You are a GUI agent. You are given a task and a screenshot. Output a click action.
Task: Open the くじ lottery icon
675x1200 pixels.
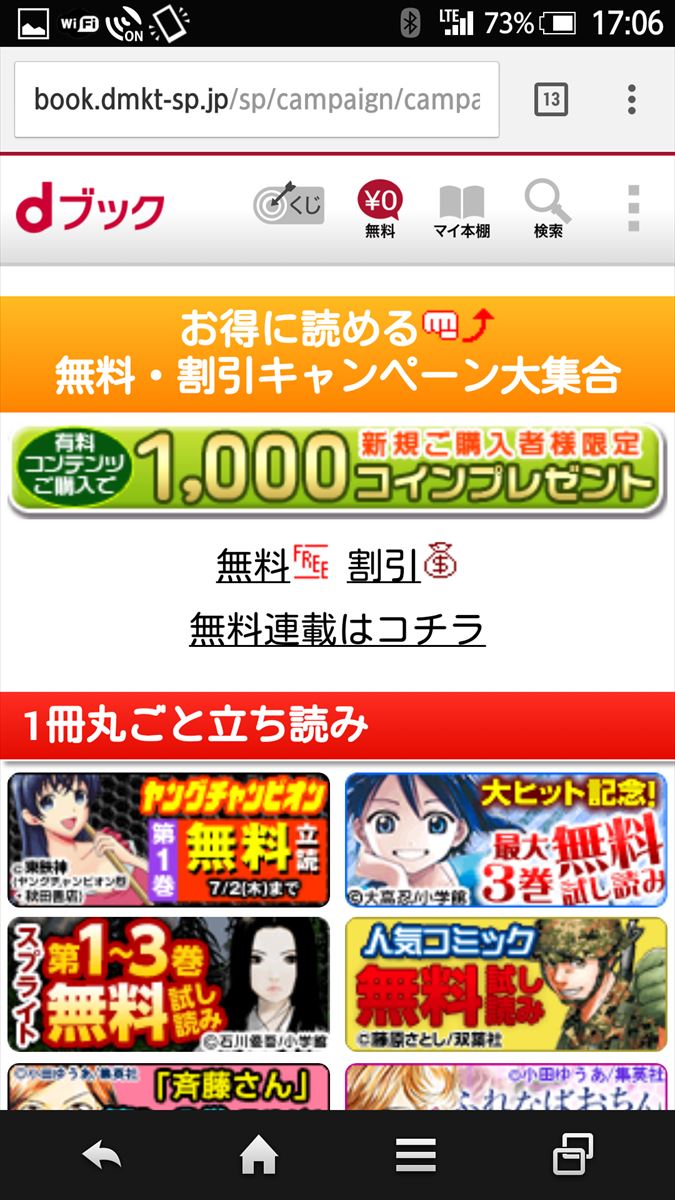click(289, 204)
